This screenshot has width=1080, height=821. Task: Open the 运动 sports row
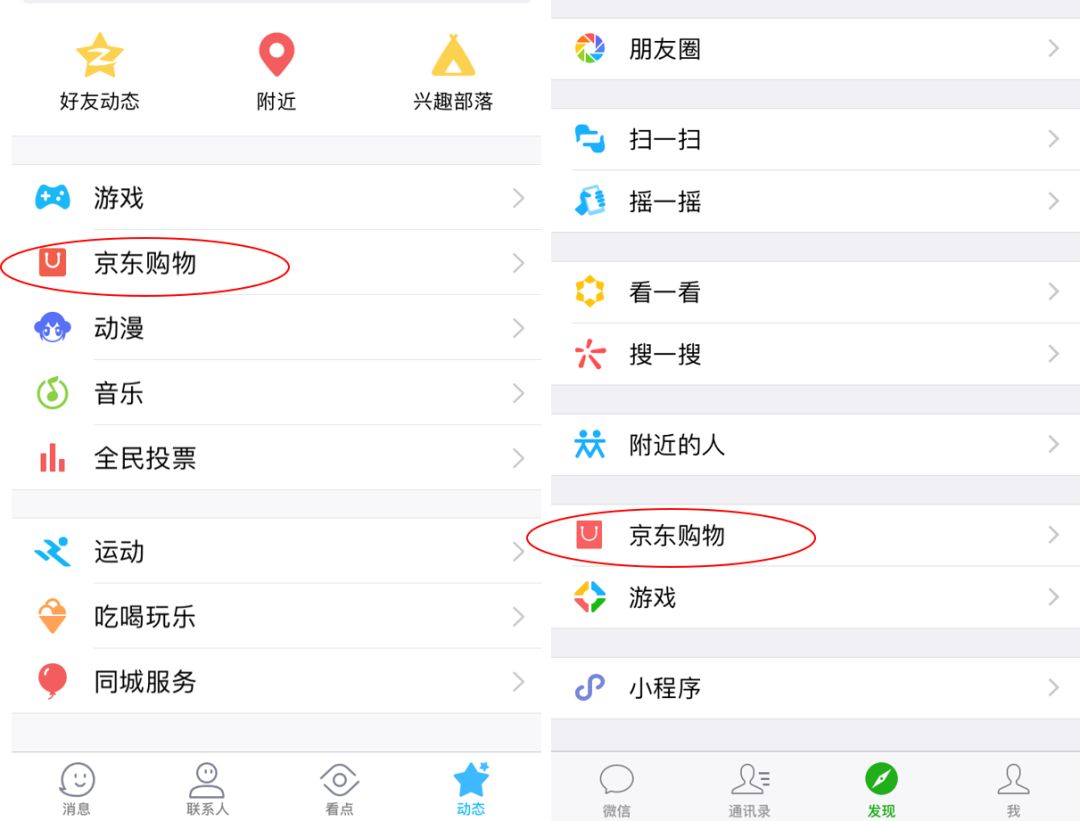(x=276, y=551)
